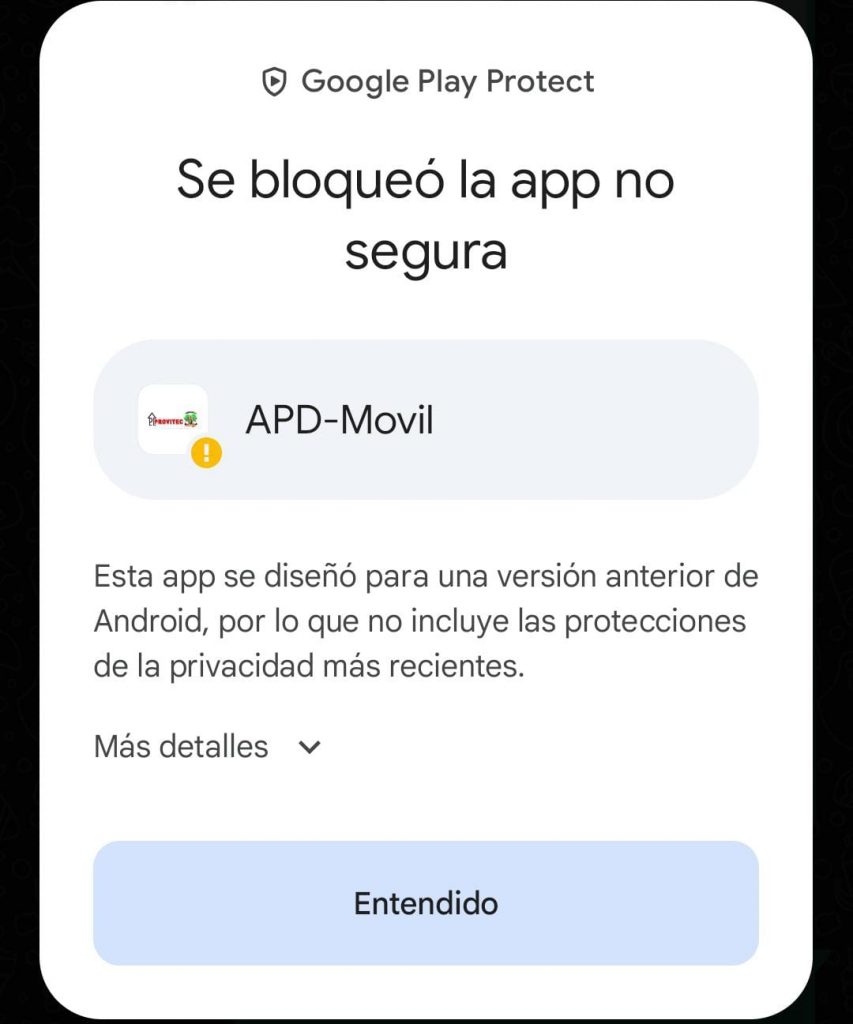Dismiss the warning with Entendido
The image size is (853, 1024).
point(426,903)
